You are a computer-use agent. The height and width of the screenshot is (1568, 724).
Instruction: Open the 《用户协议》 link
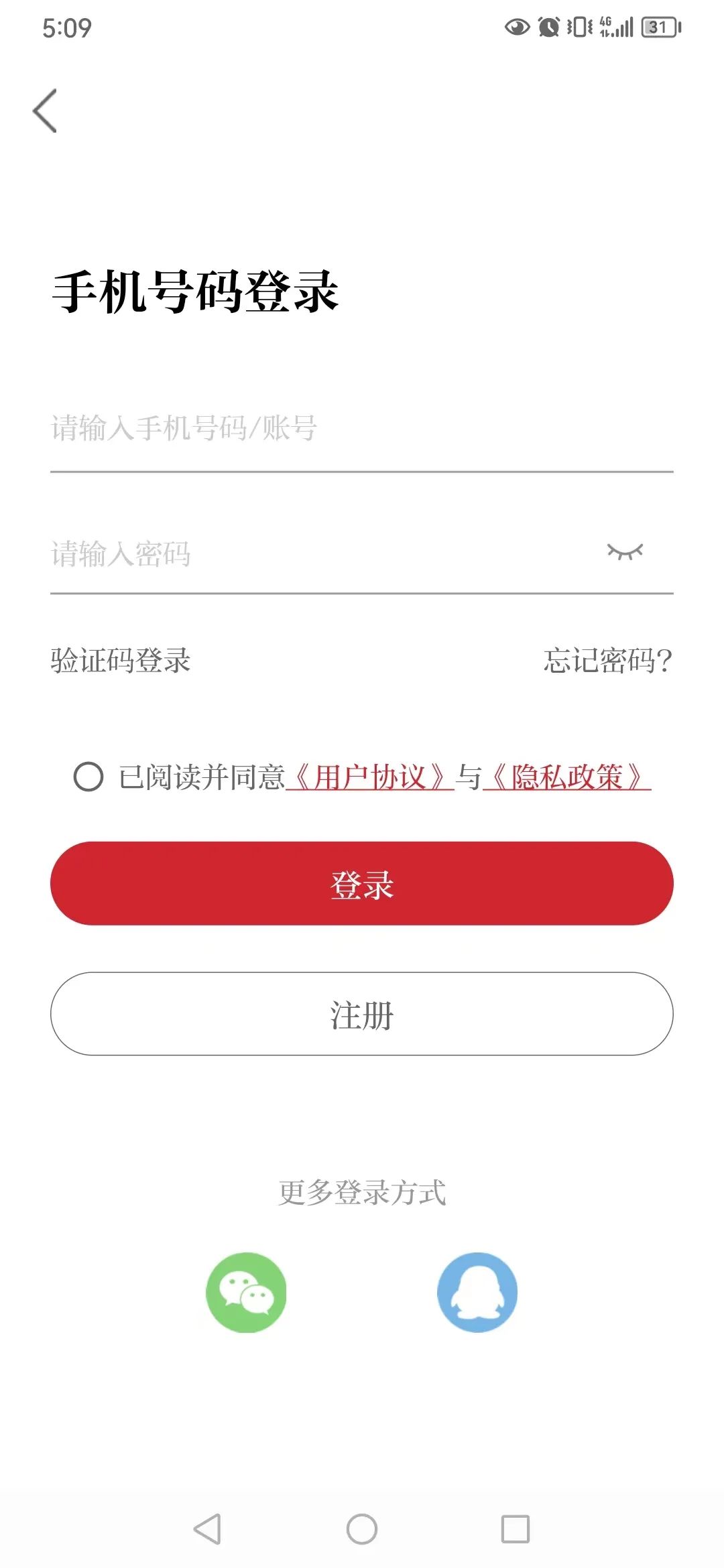click(370, 777)
